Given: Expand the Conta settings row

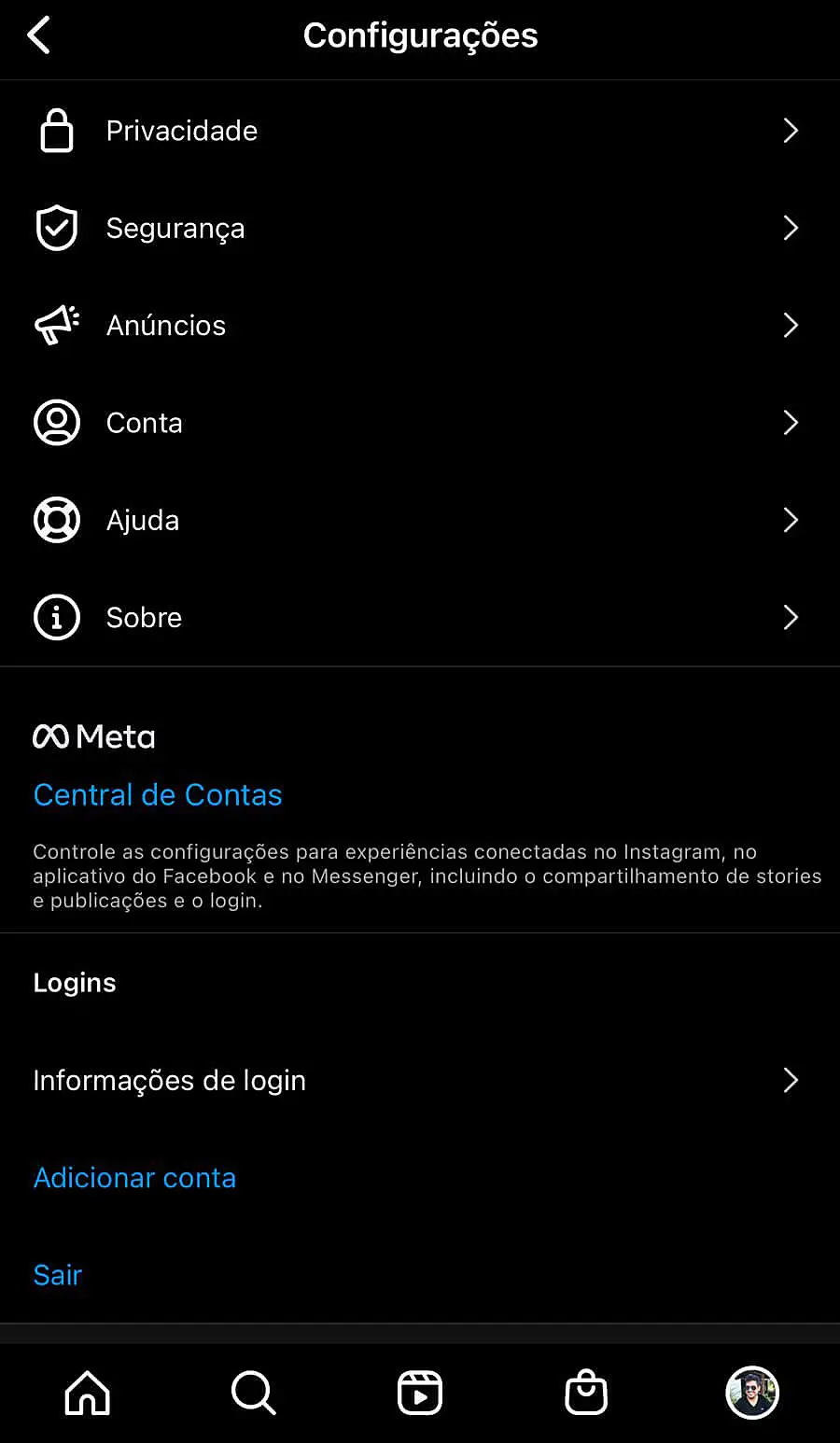Looking at the screenshot, I should point(420,423).
